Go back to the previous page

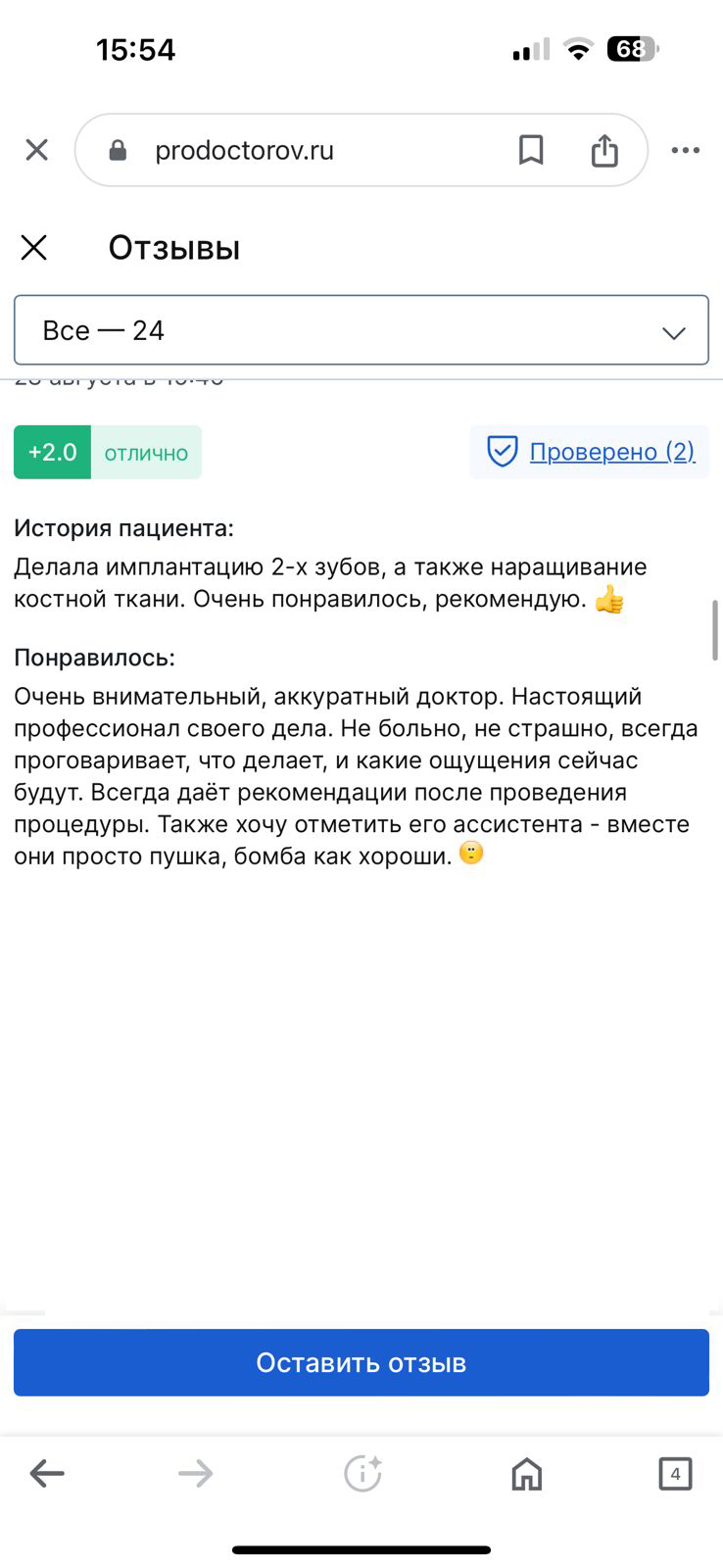47,1473
